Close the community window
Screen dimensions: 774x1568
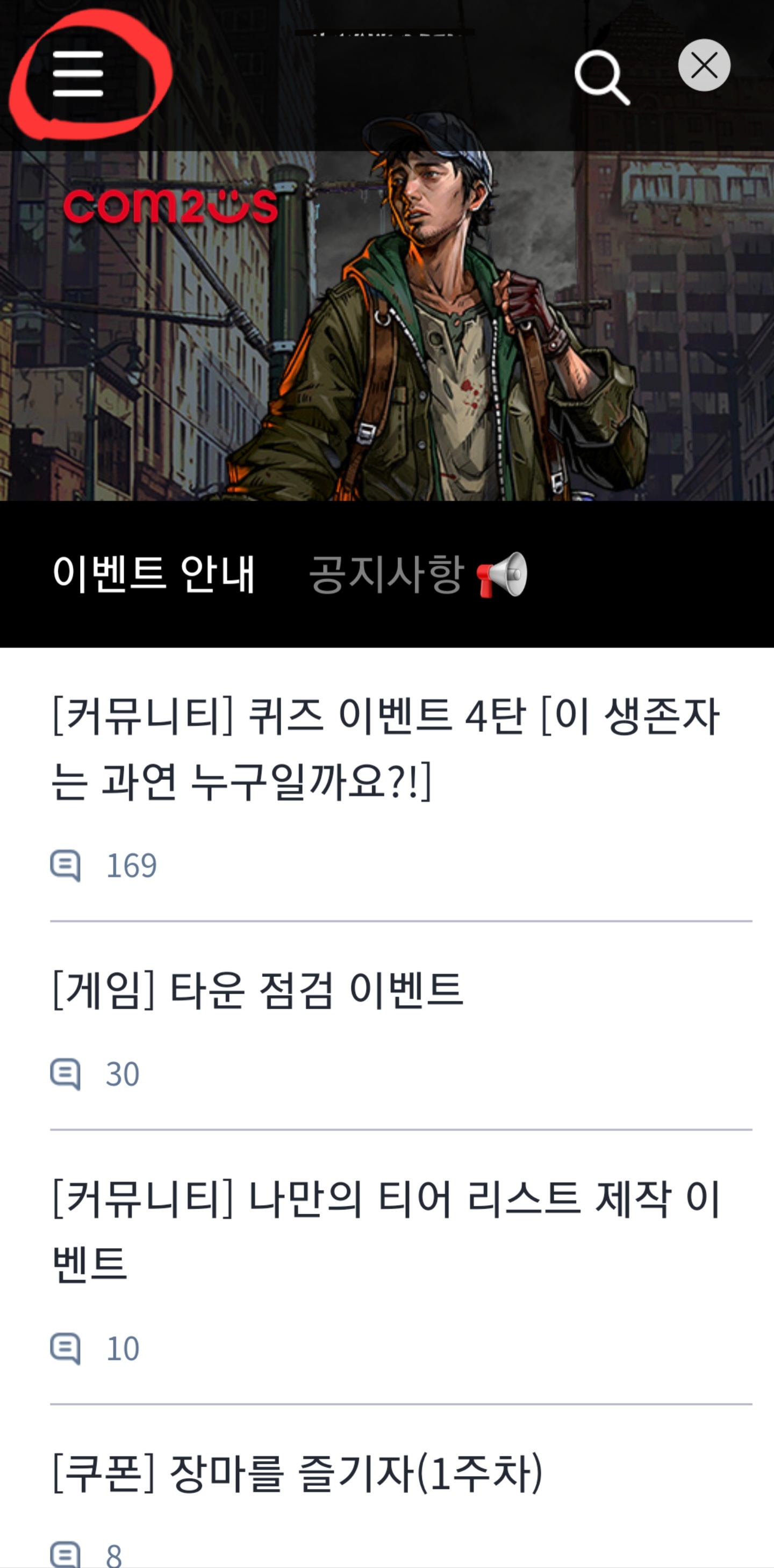coord(704,65)
